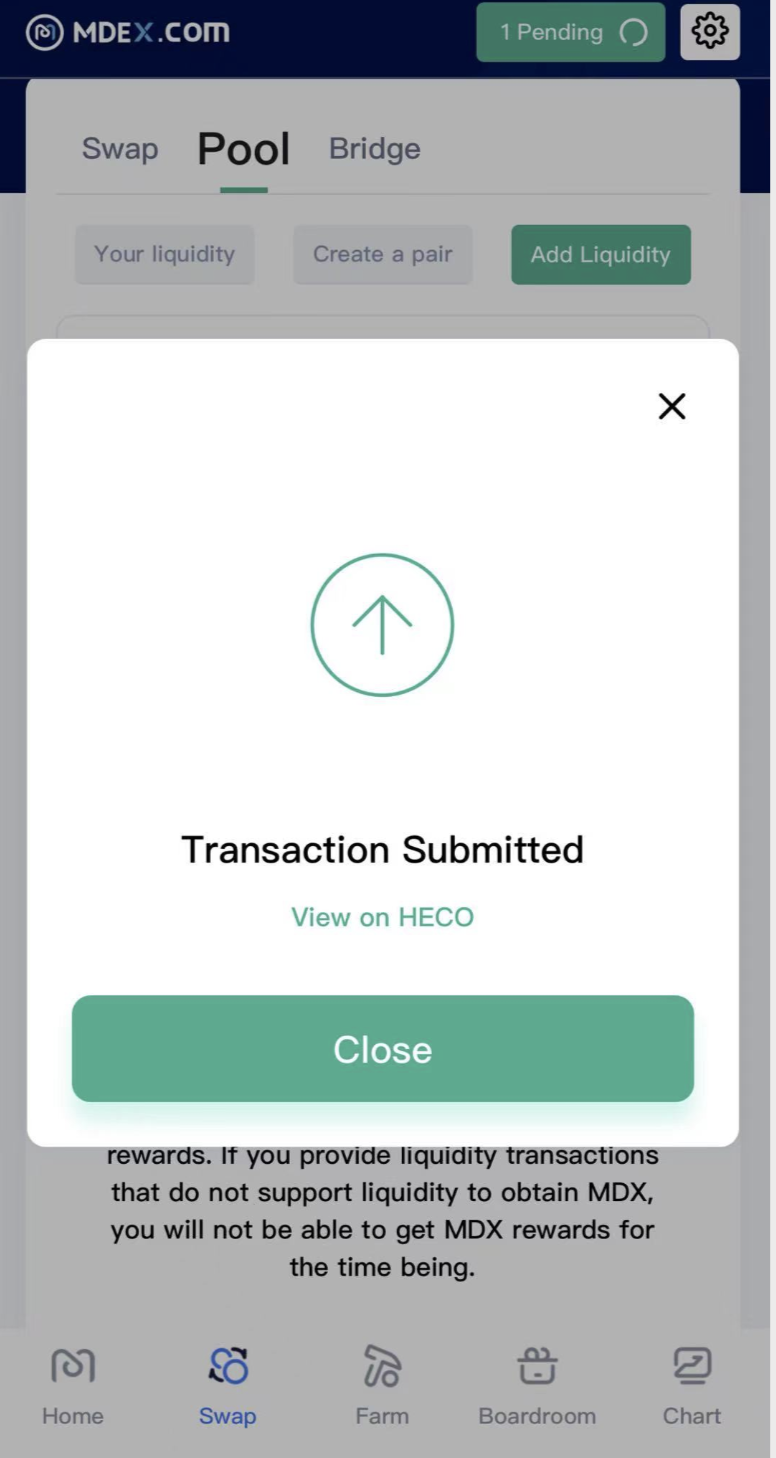Image resolution: width=776 pixels, height=1458 pixels.
Task: Tap the Swap item in bottom navigation
Action: coord(228,1386)
